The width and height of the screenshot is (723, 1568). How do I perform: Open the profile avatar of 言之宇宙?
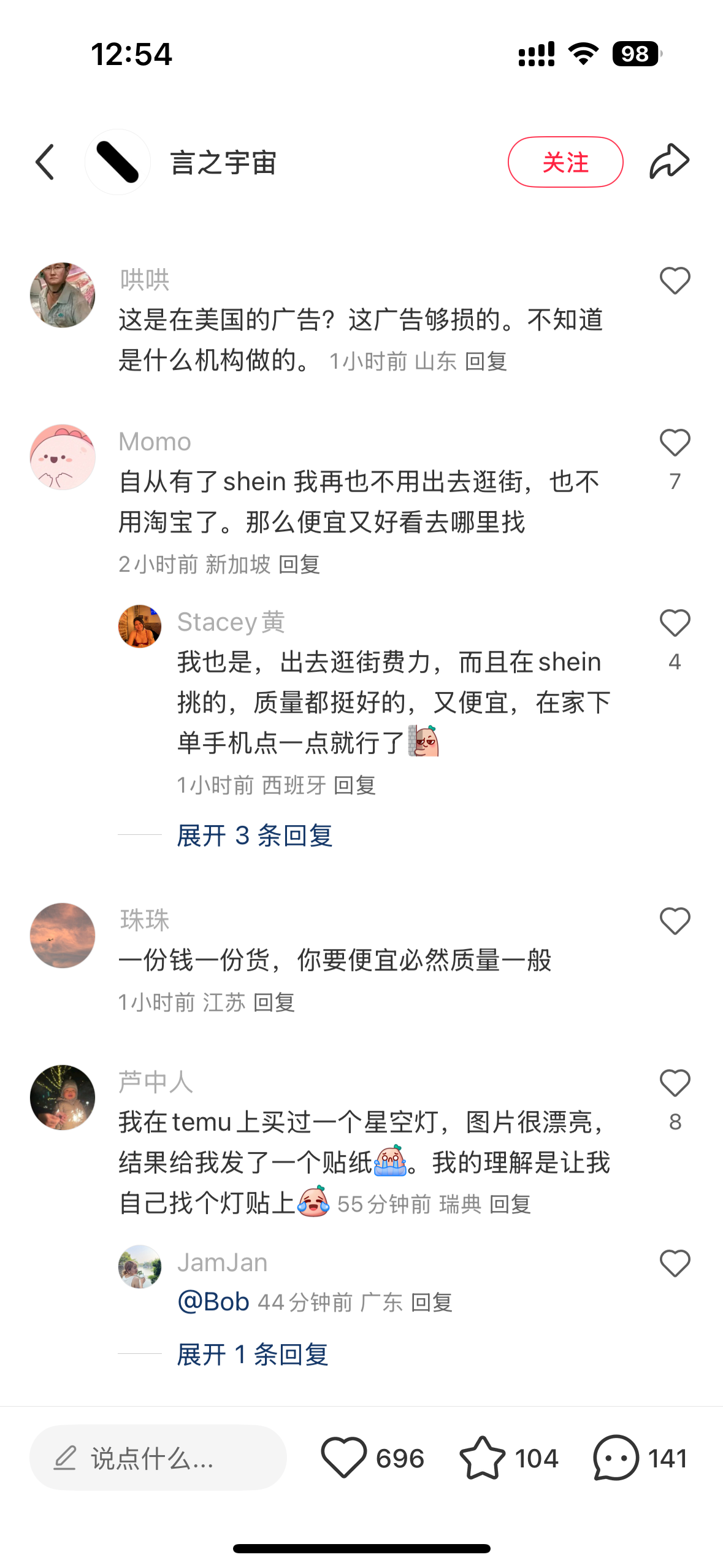[x=118, y=162]
